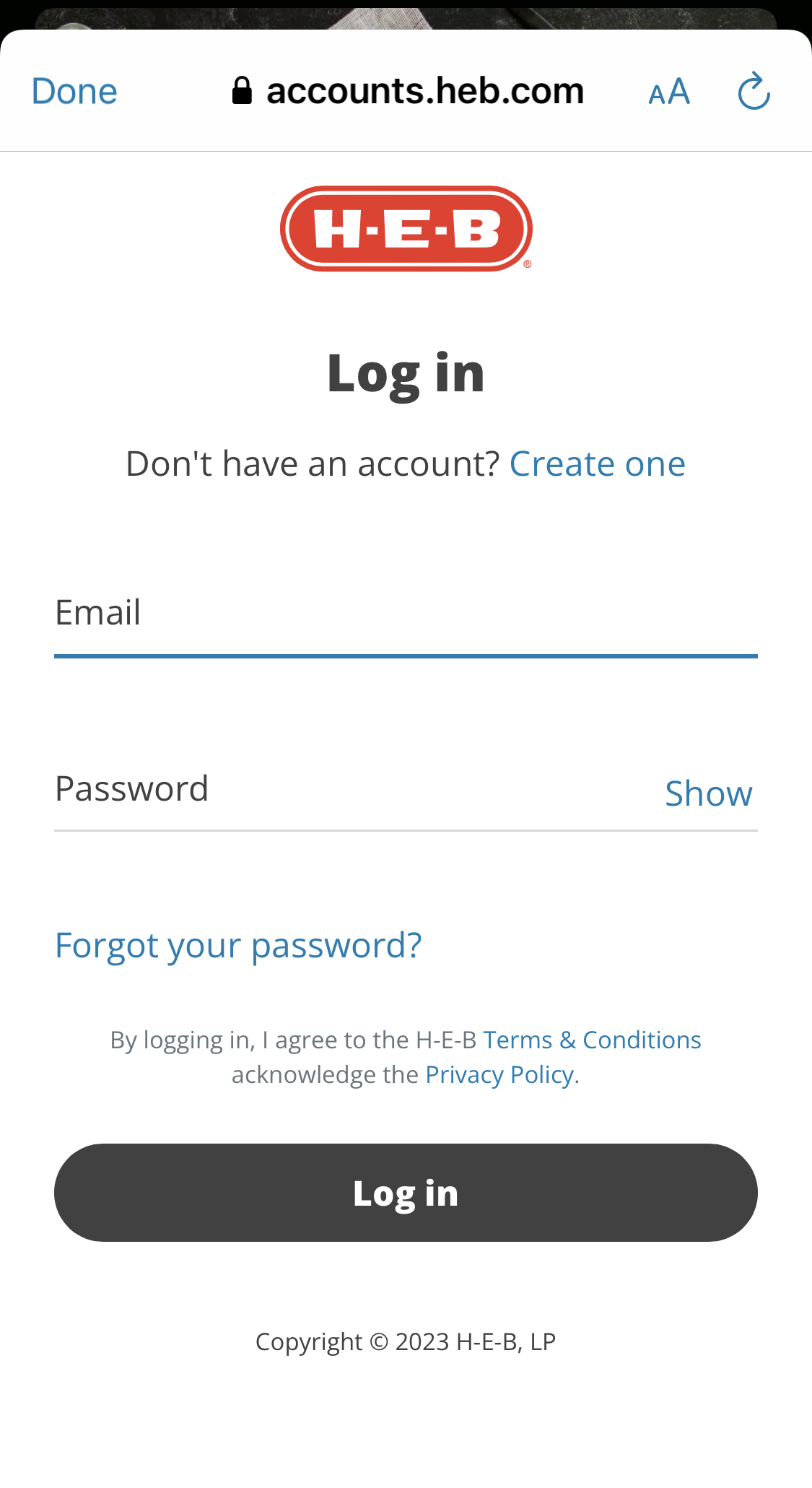The image size is (812, 1488).
Task: Open text size options via AA icon
Action: click(x=668, y=91)
